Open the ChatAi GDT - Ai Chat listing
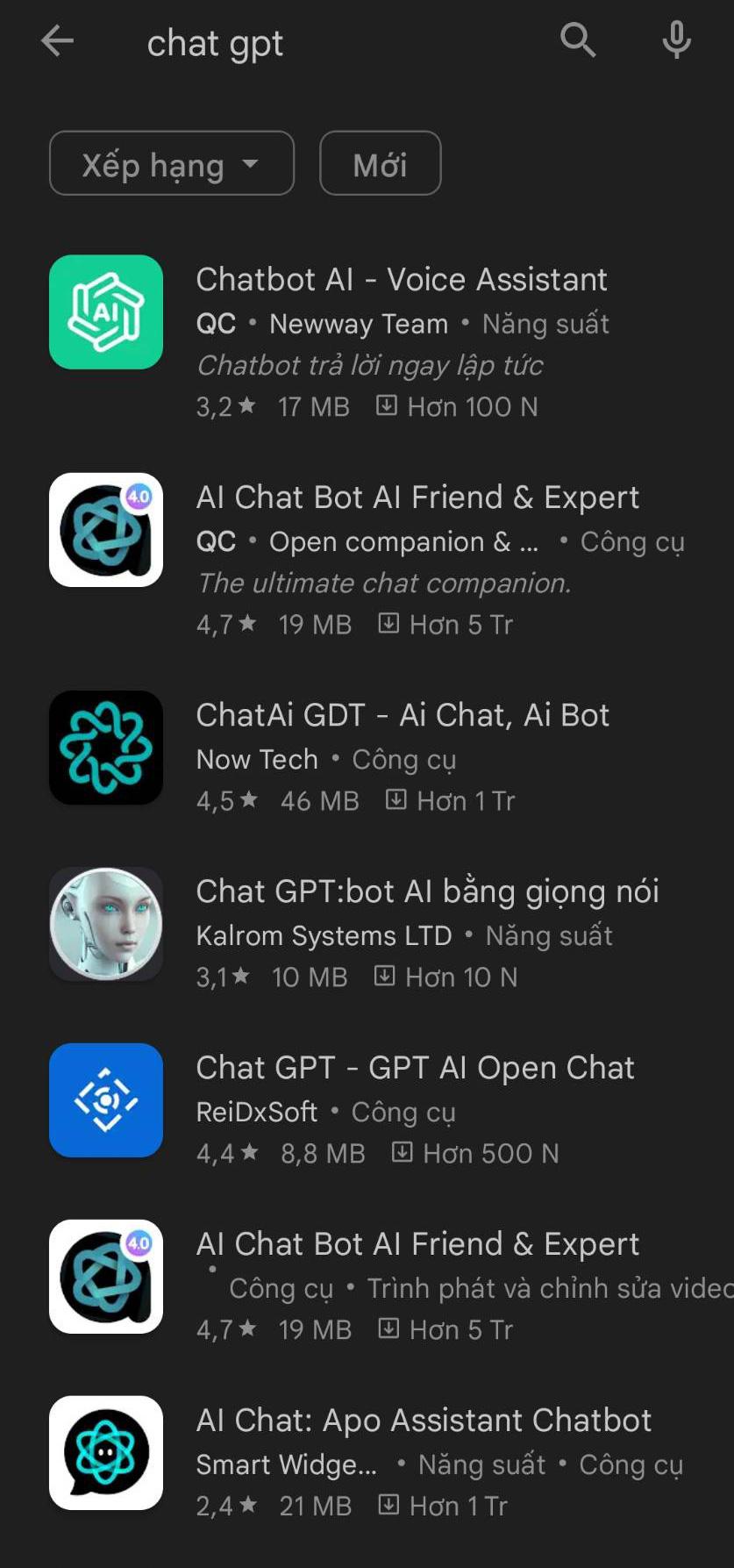 [x=403, y=714]
